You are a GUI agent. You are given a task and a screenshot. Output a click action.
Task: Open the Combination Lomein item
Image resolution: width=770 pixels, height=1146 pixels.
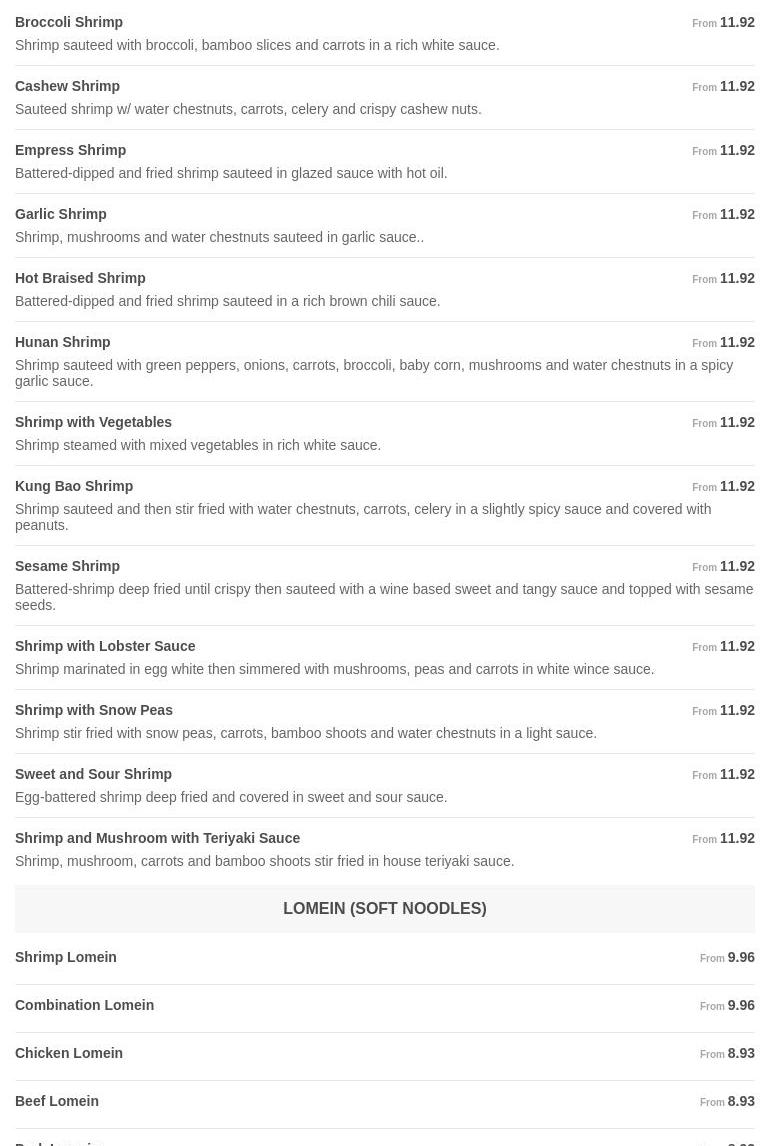(x=84, y=1005)
